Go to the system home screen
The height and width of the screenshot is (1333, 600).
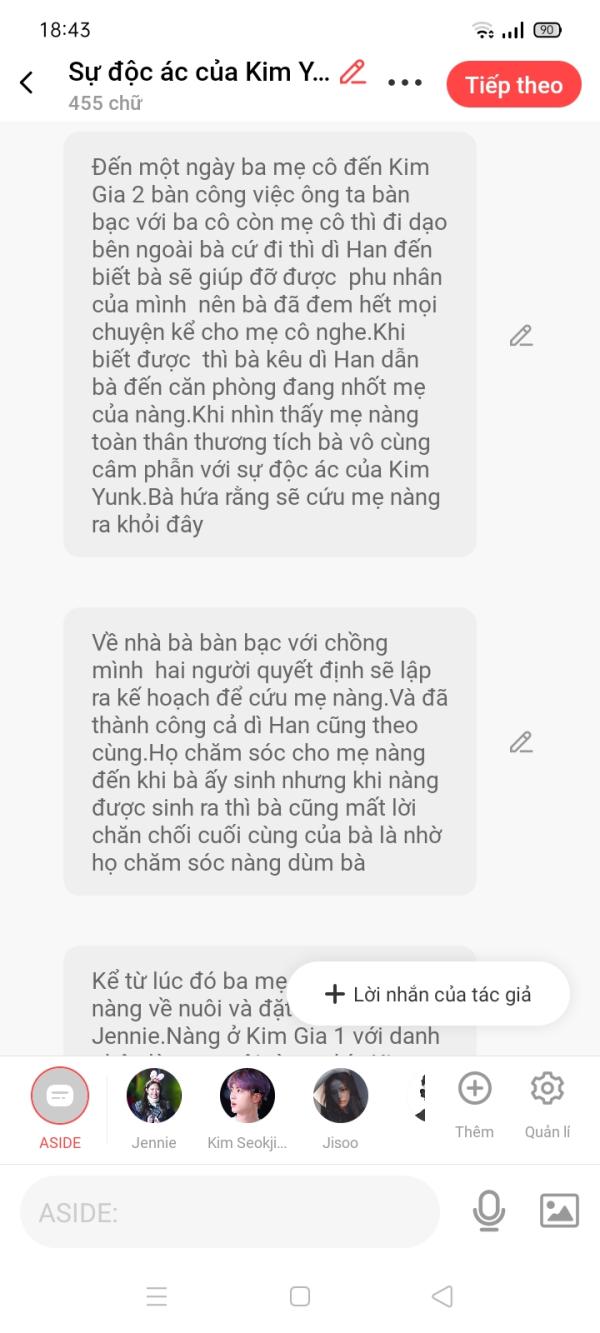point(300,1296)
